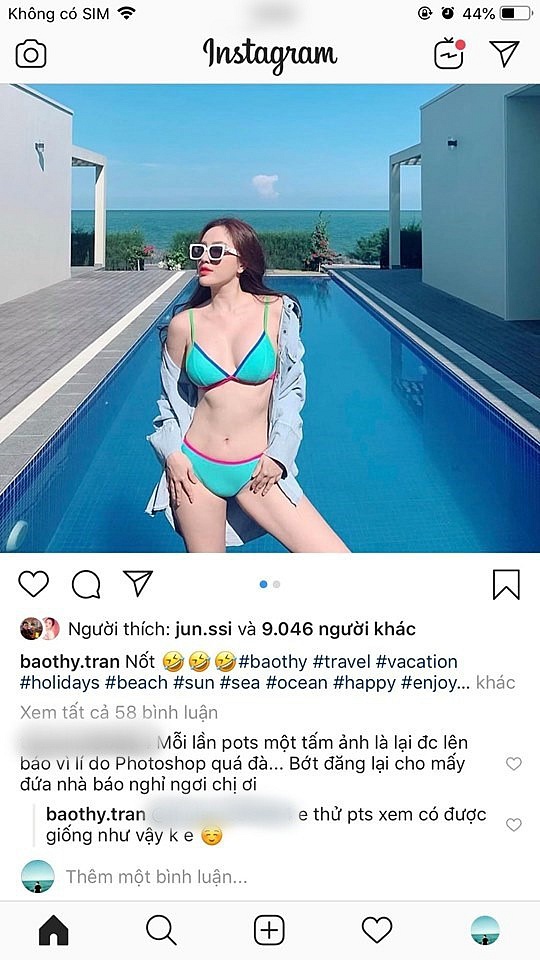The height and width of the screenshot is (960, 540).
Task: Share the post via paper plane below photo
Action: (138, 583)
